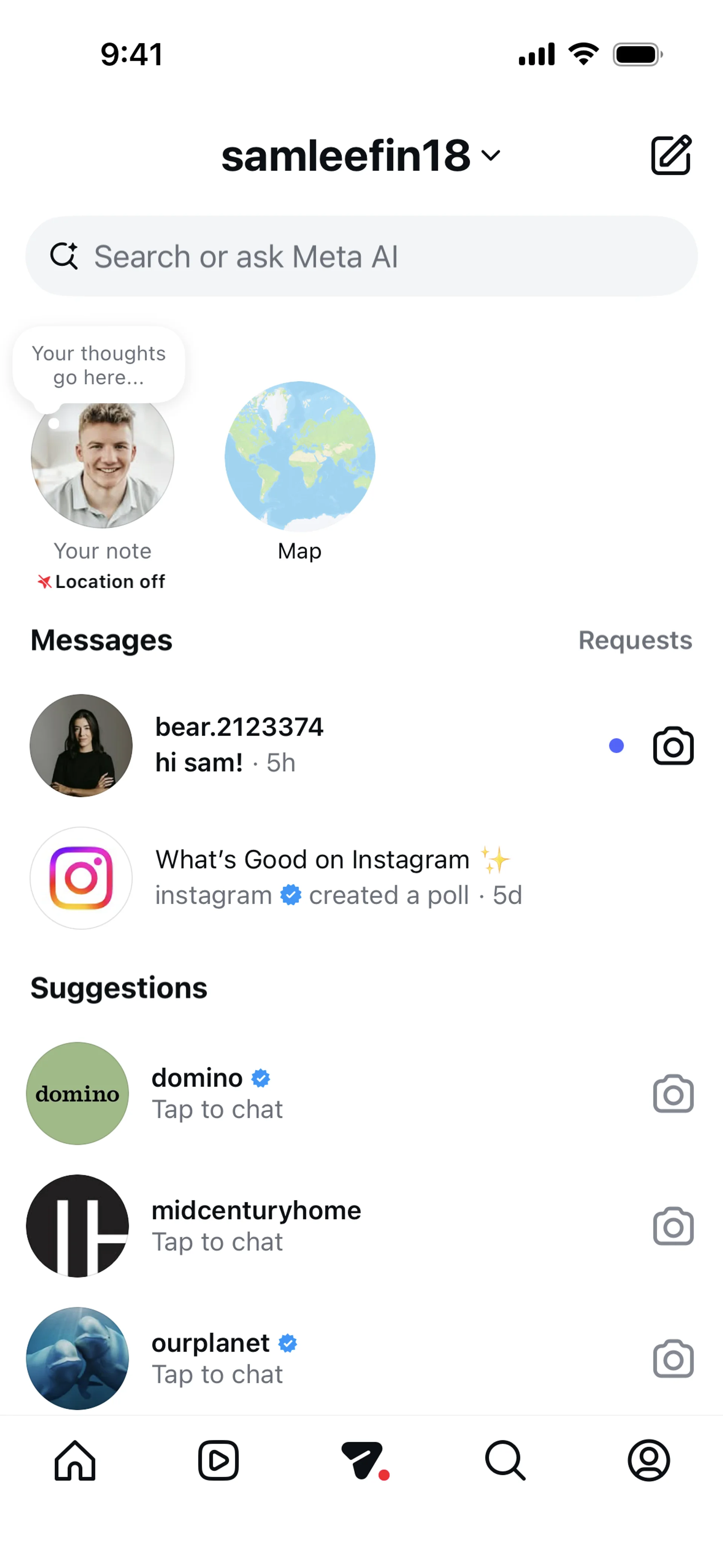View message Requests
This screenshot has height=1568, width=723.
635,640
